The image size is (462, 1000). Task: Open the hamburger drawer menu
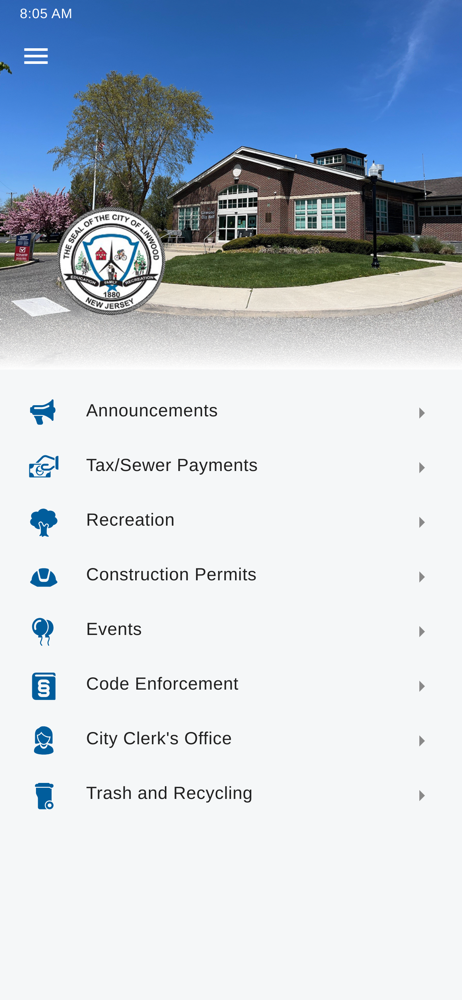pyautogui.click(x=36, y=56)
